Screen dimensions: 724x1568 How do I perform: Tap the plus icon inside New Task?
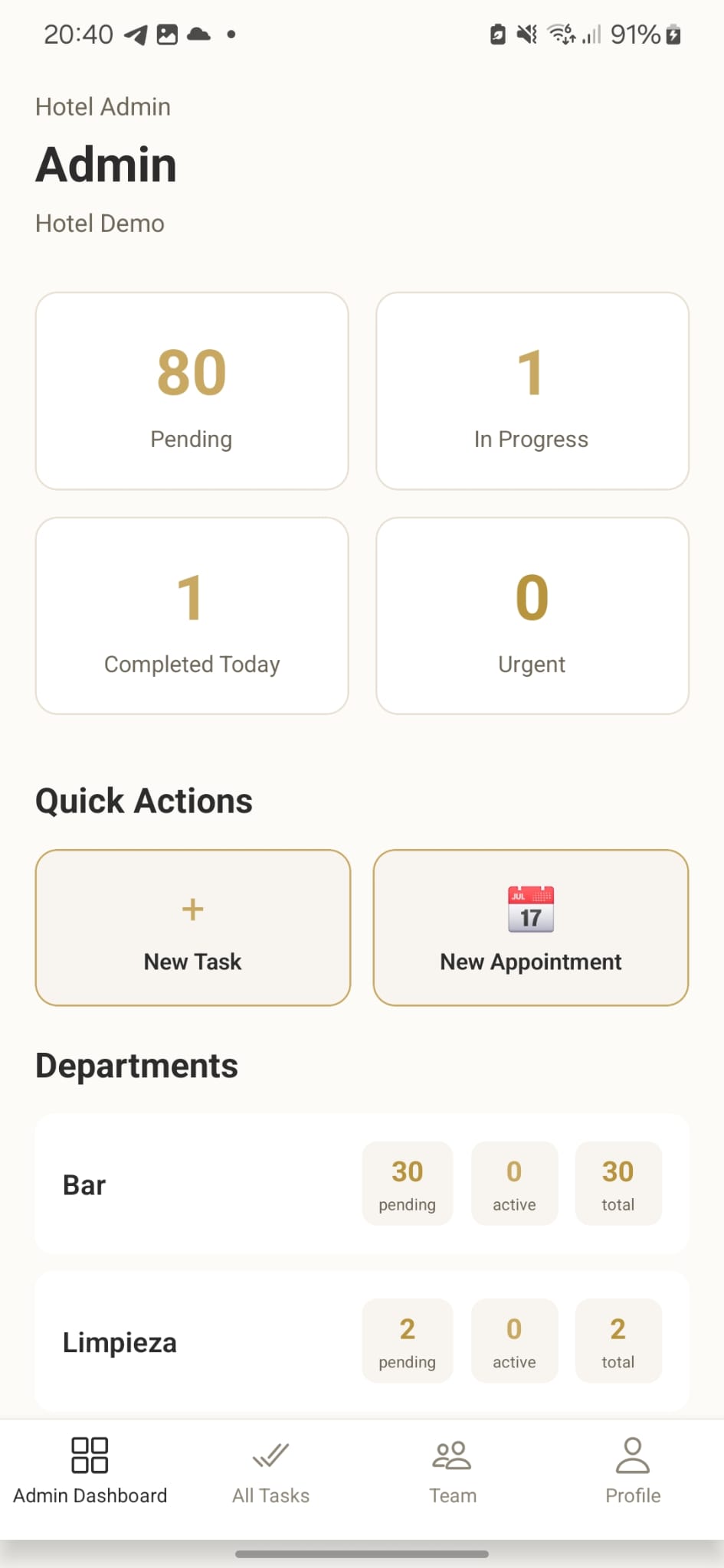click(192, 910)
